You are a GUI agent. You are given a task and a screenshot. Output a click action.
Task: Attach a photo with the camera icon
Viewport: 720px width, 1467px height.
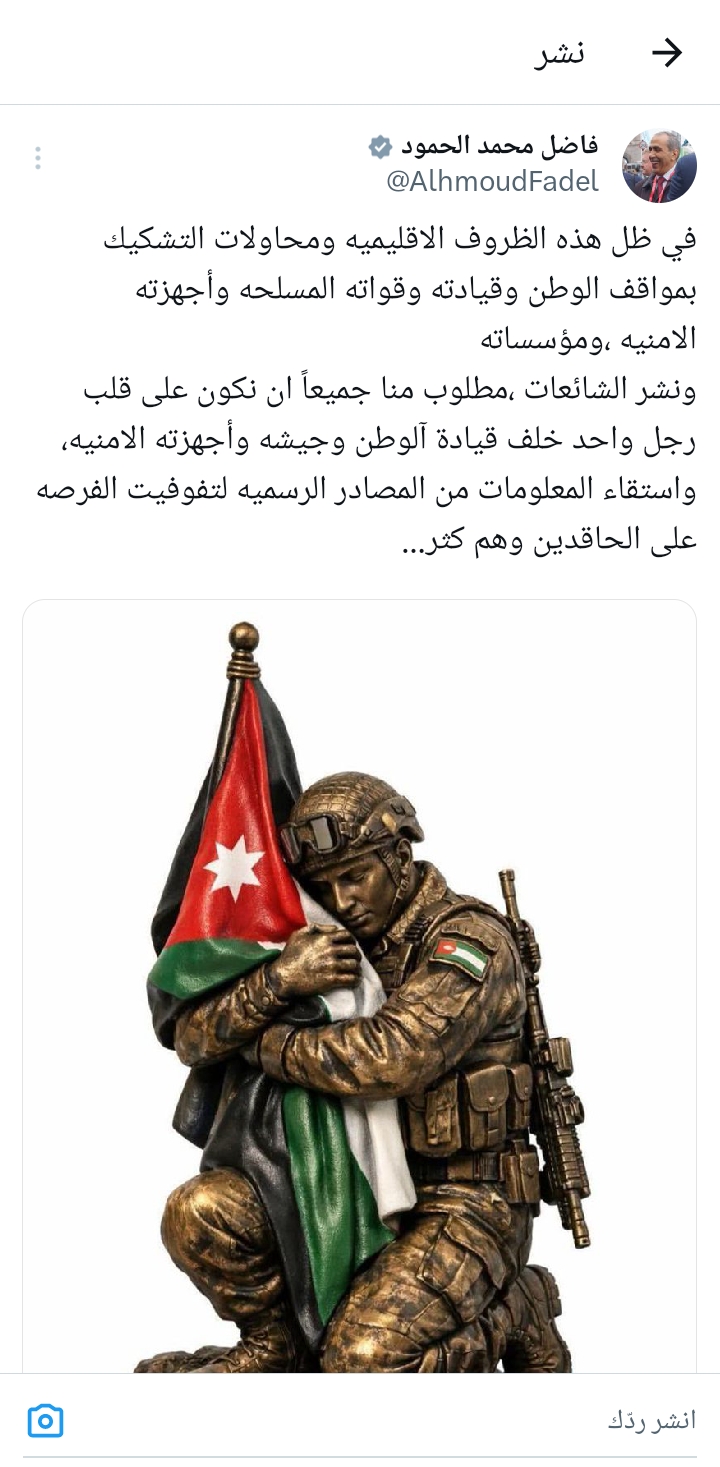click(46, 1420)
